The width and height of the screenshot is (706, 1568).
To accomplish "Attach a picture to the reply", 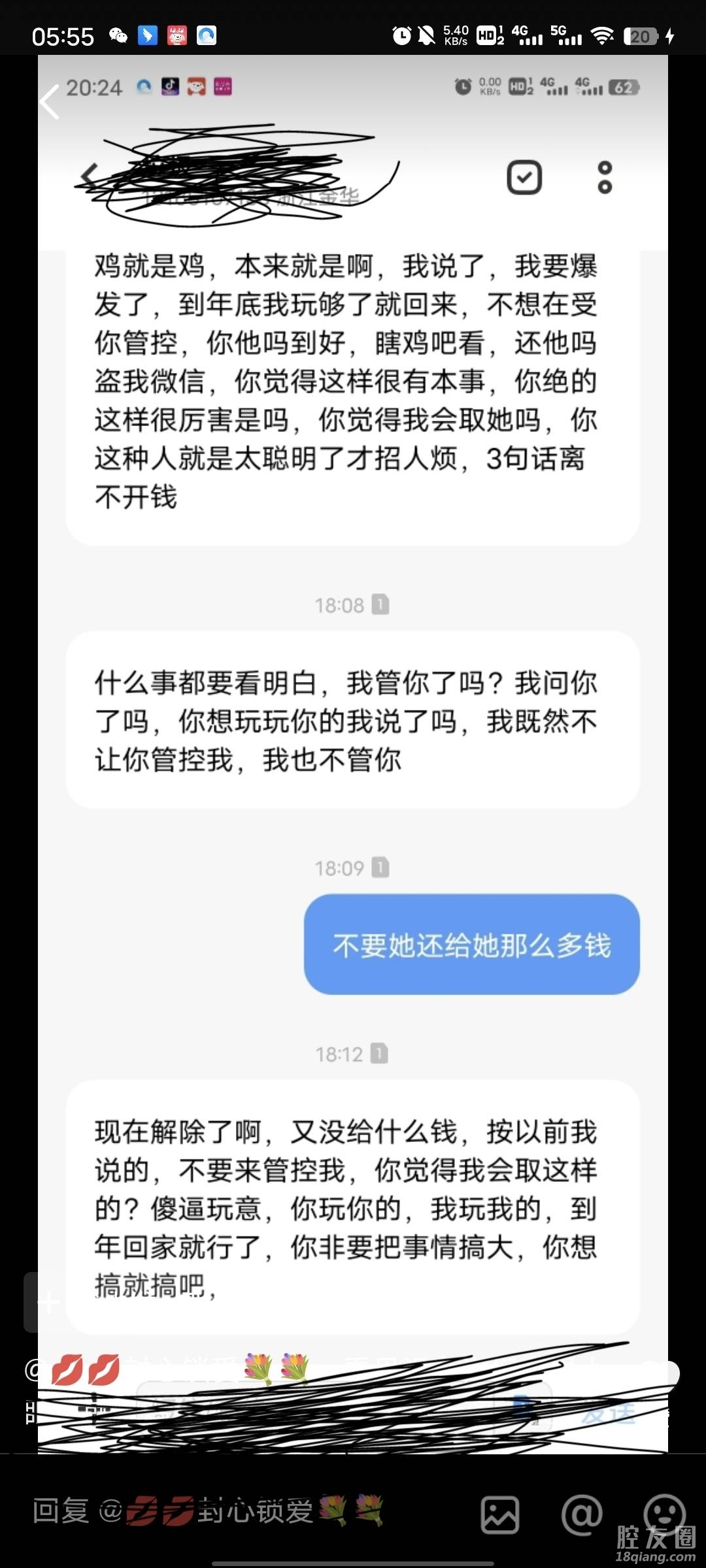I will pyautogui.click(x=500, y=1514).
